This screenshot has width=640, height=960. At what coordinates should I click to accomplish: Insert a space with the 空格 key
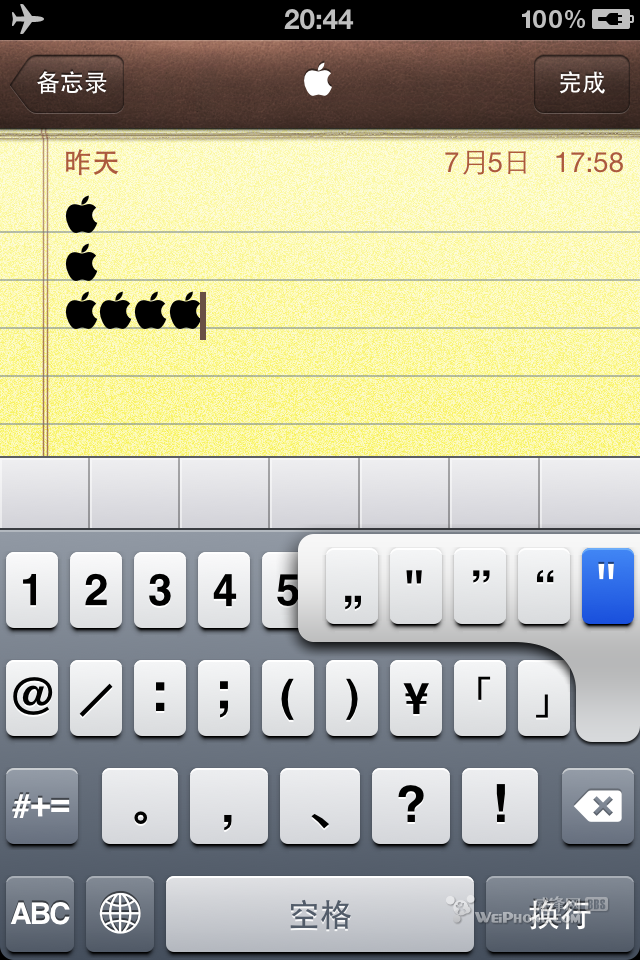point(320,913)
